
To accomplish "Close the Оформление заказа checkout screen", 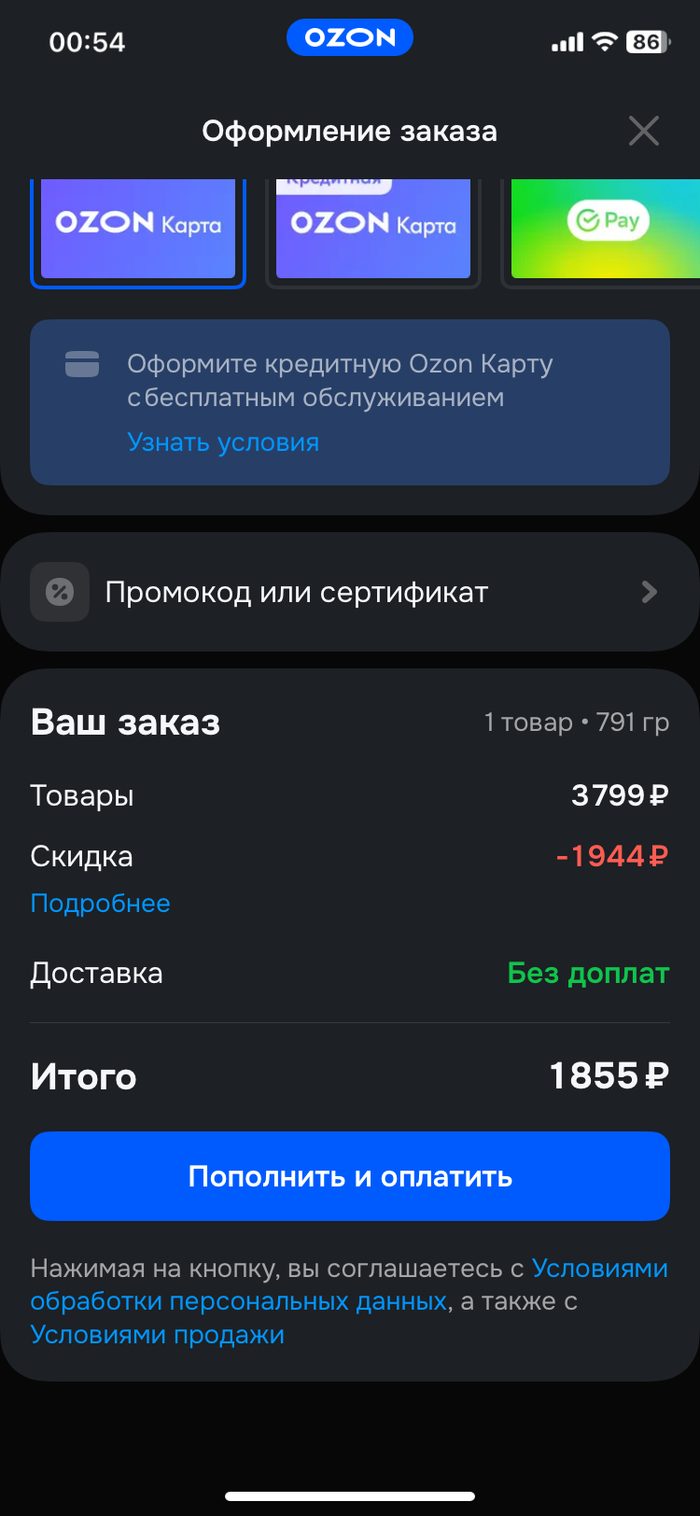I will 643,131.
